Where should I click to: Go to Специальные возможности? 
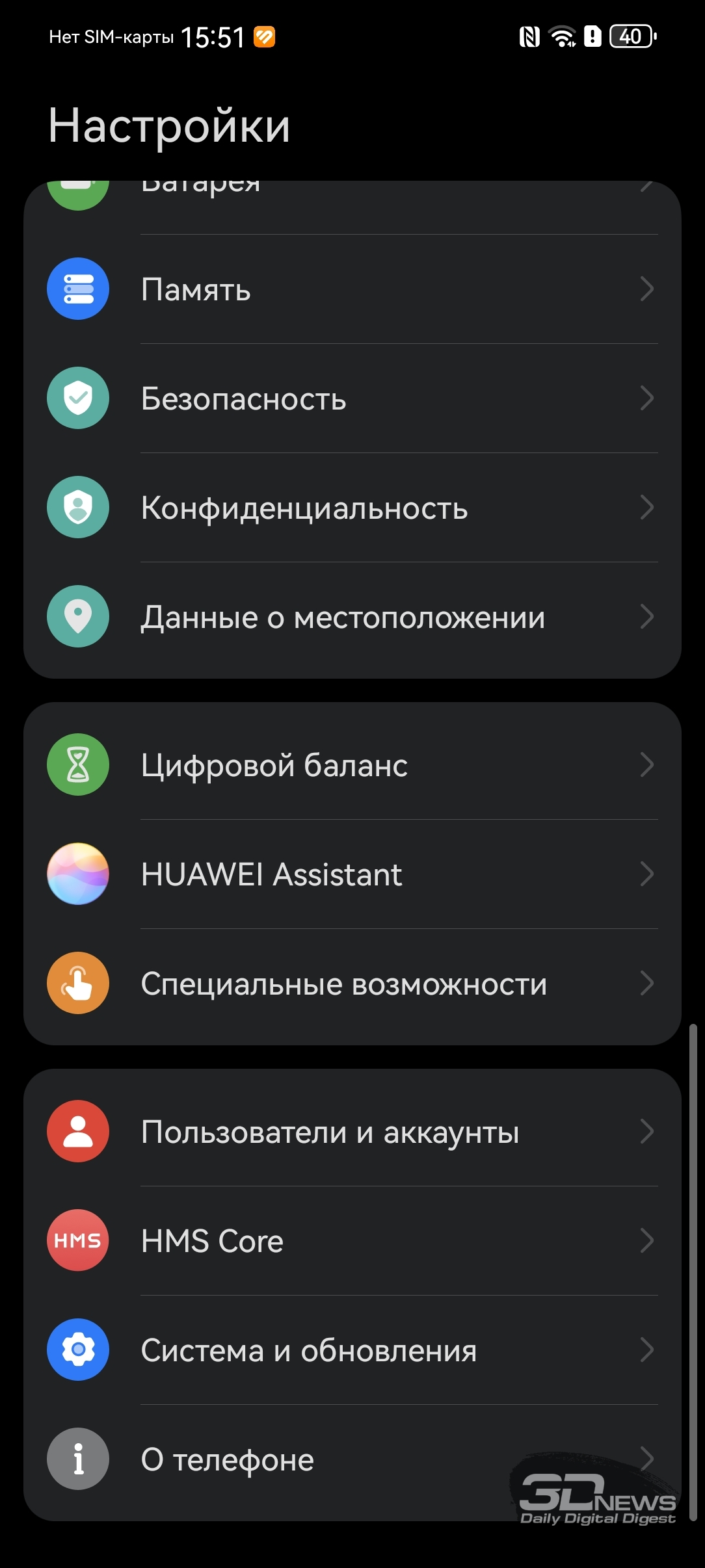352,983
